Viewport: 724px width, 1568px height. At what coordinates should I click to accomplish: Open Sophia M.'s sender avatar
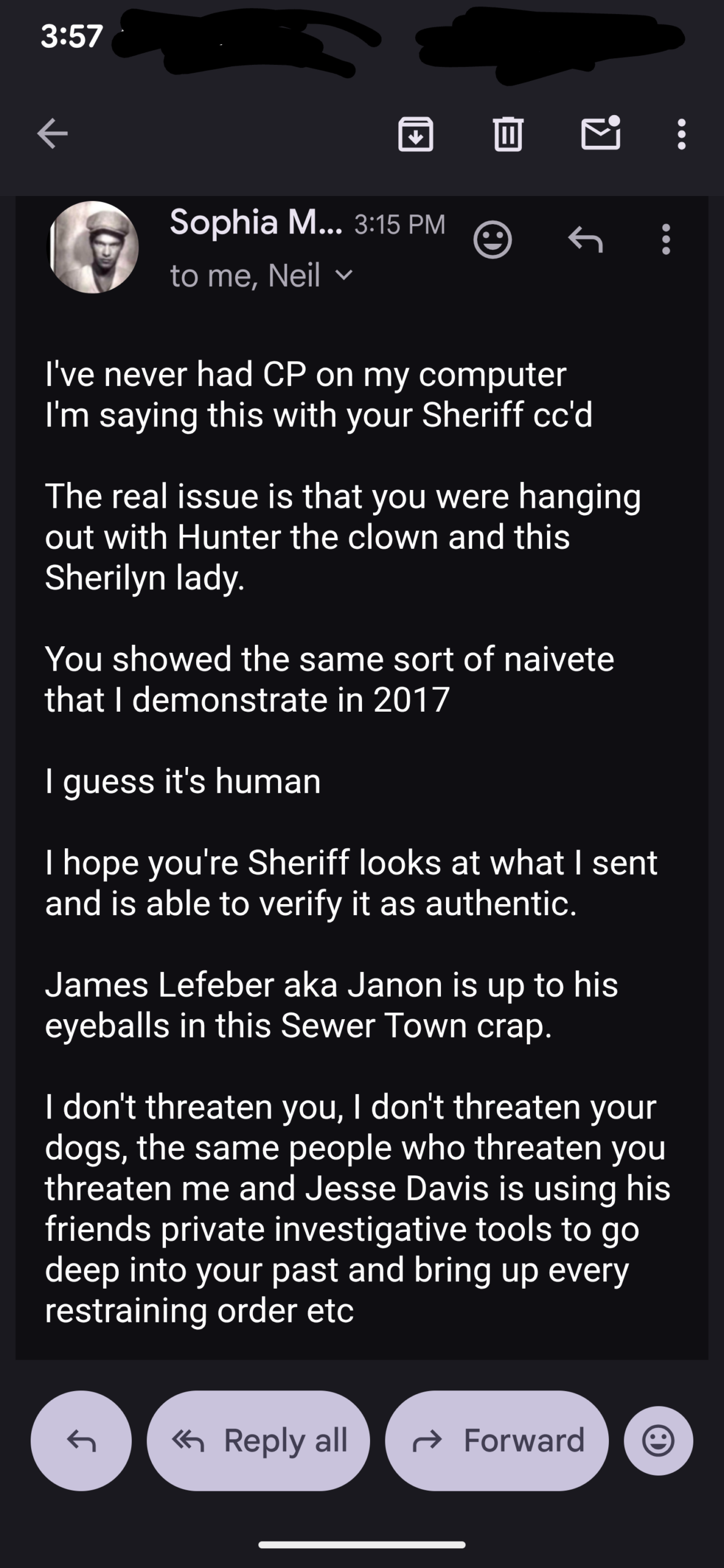point(93,247)
